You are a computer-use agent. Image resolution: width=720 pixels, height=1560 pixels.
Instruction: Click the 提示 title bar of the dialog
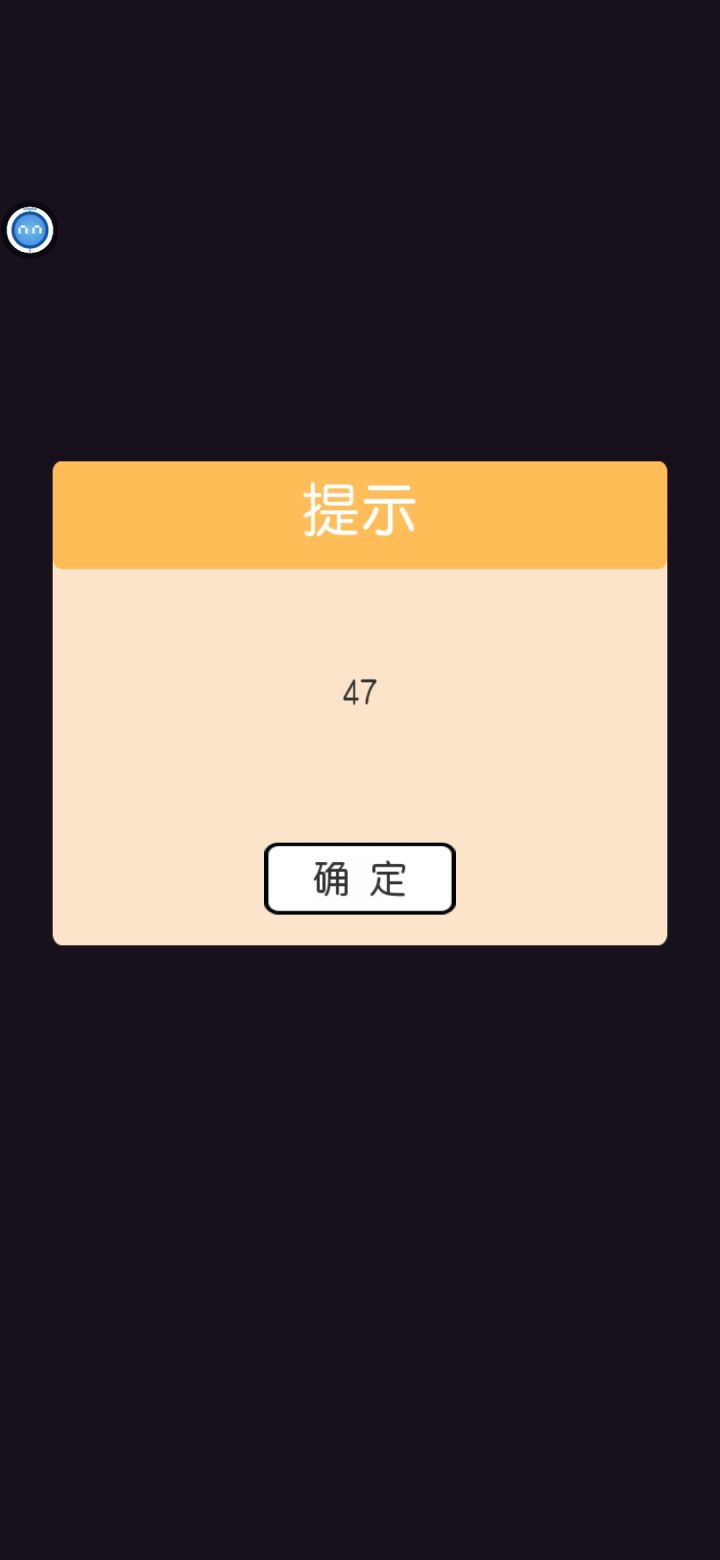pyautogui.click(x=359, y=514)
